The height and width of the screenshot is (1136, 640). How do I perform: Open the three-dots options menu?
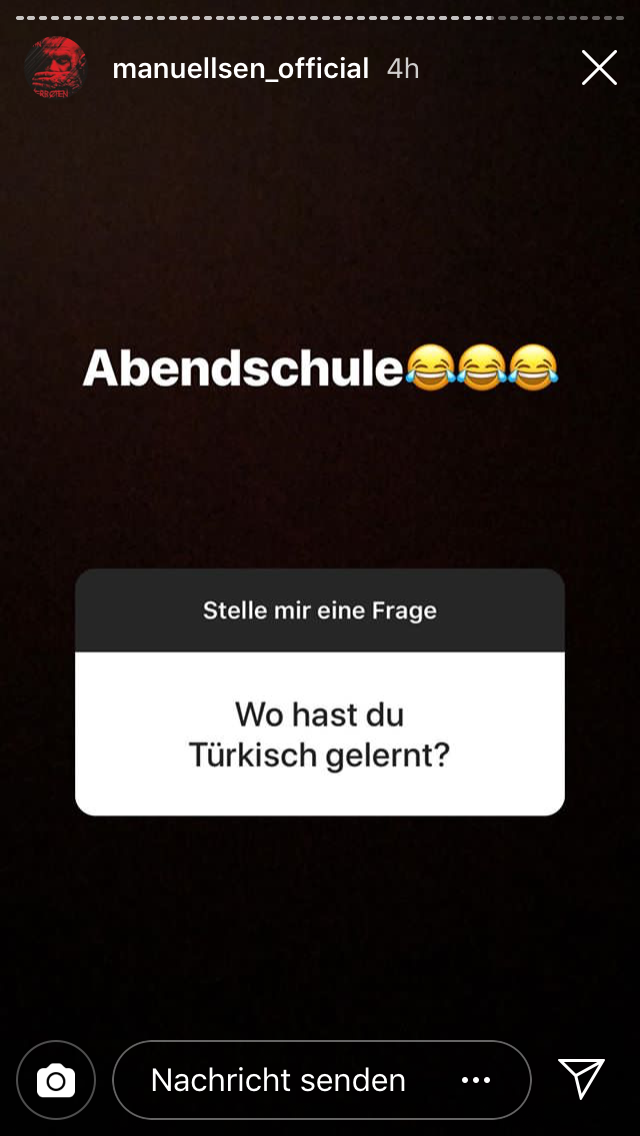tap(476, 1080)
